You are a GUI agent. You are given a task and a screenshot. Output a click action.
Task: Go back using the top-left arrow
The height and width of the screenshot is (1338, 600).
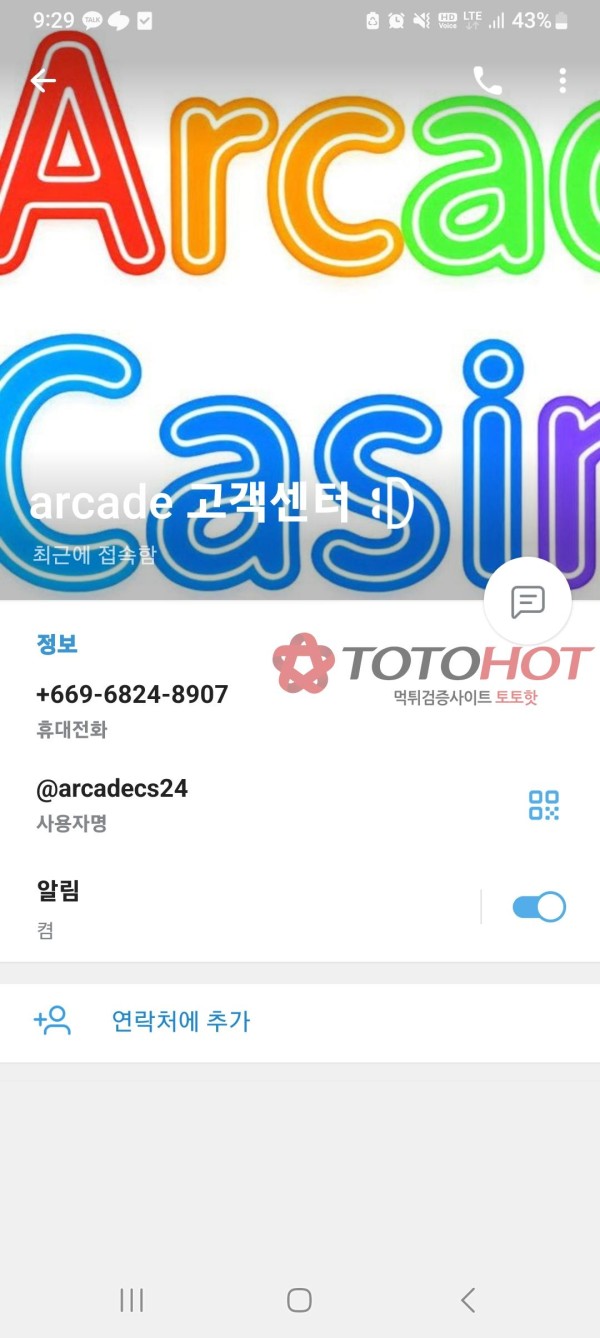click(x=43, y=81)
